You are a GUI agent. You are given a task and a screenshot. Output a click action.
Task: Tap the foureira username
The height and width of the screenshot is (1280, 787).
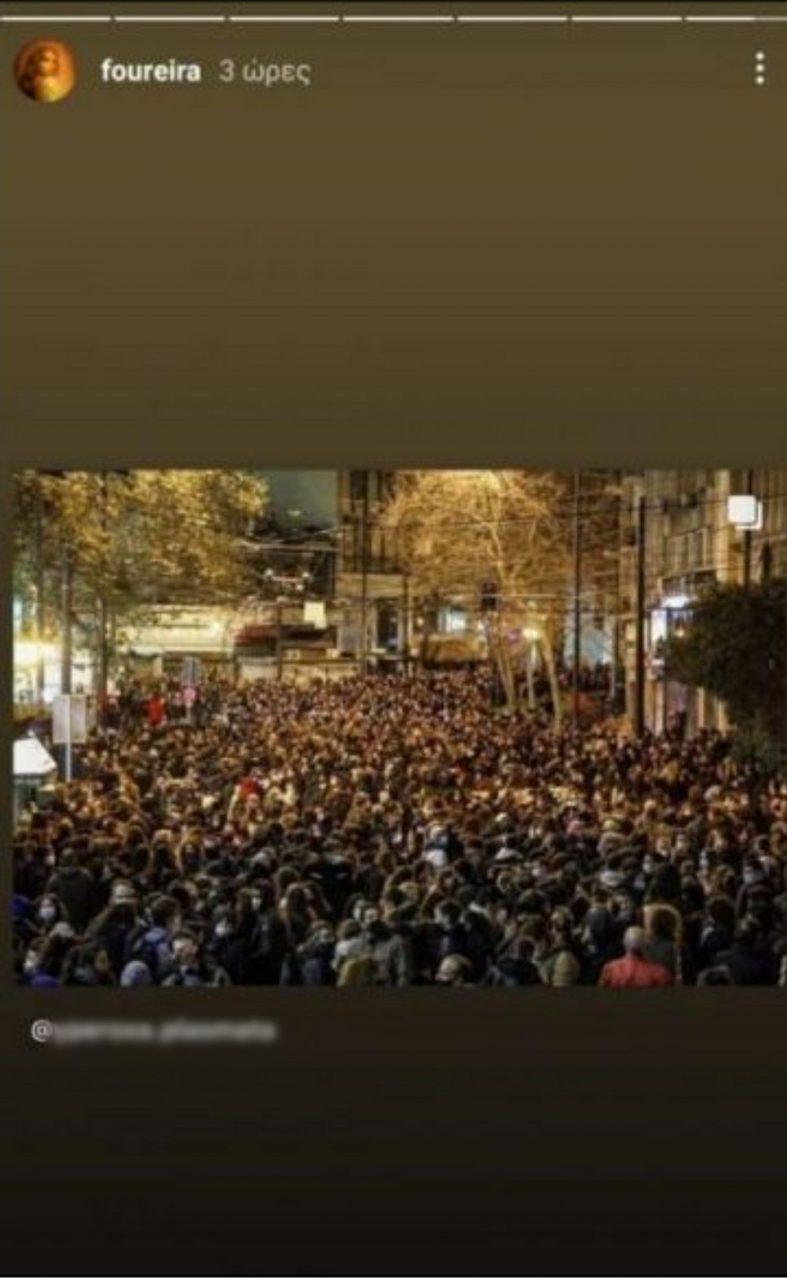150,72
